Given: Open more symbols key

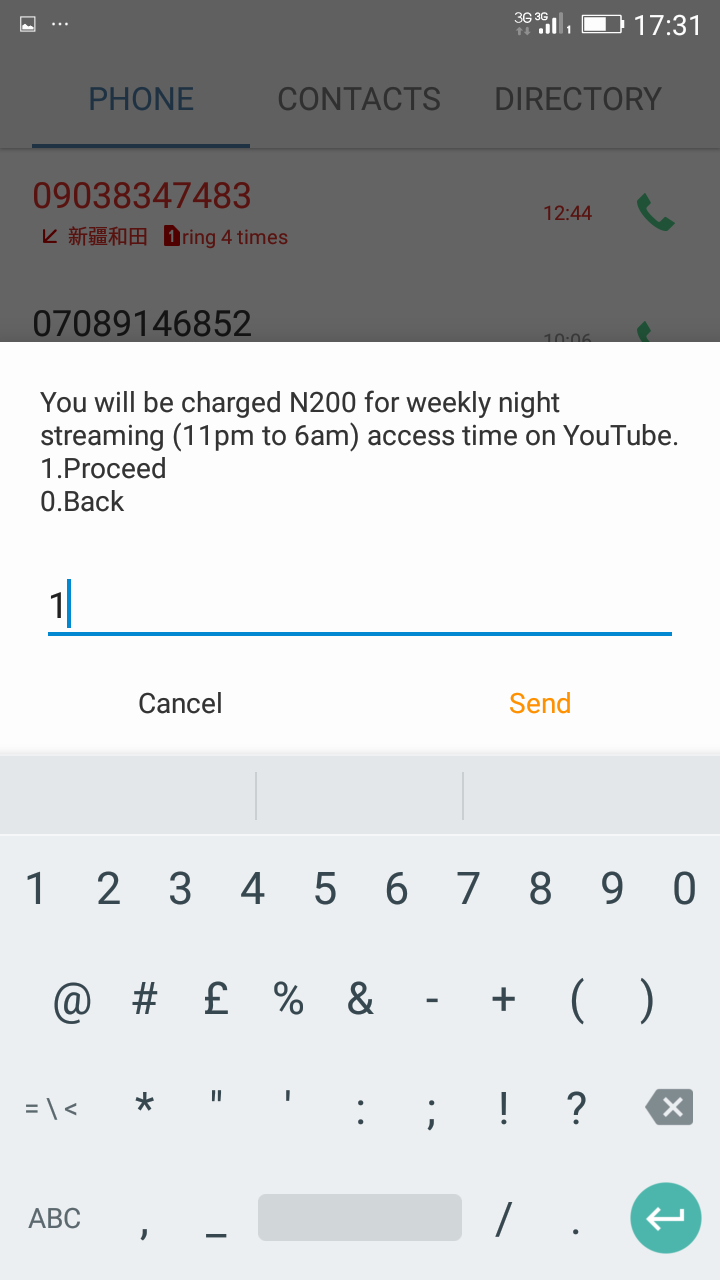Looking at the screenshot, I should click(x=51, y=1108).
